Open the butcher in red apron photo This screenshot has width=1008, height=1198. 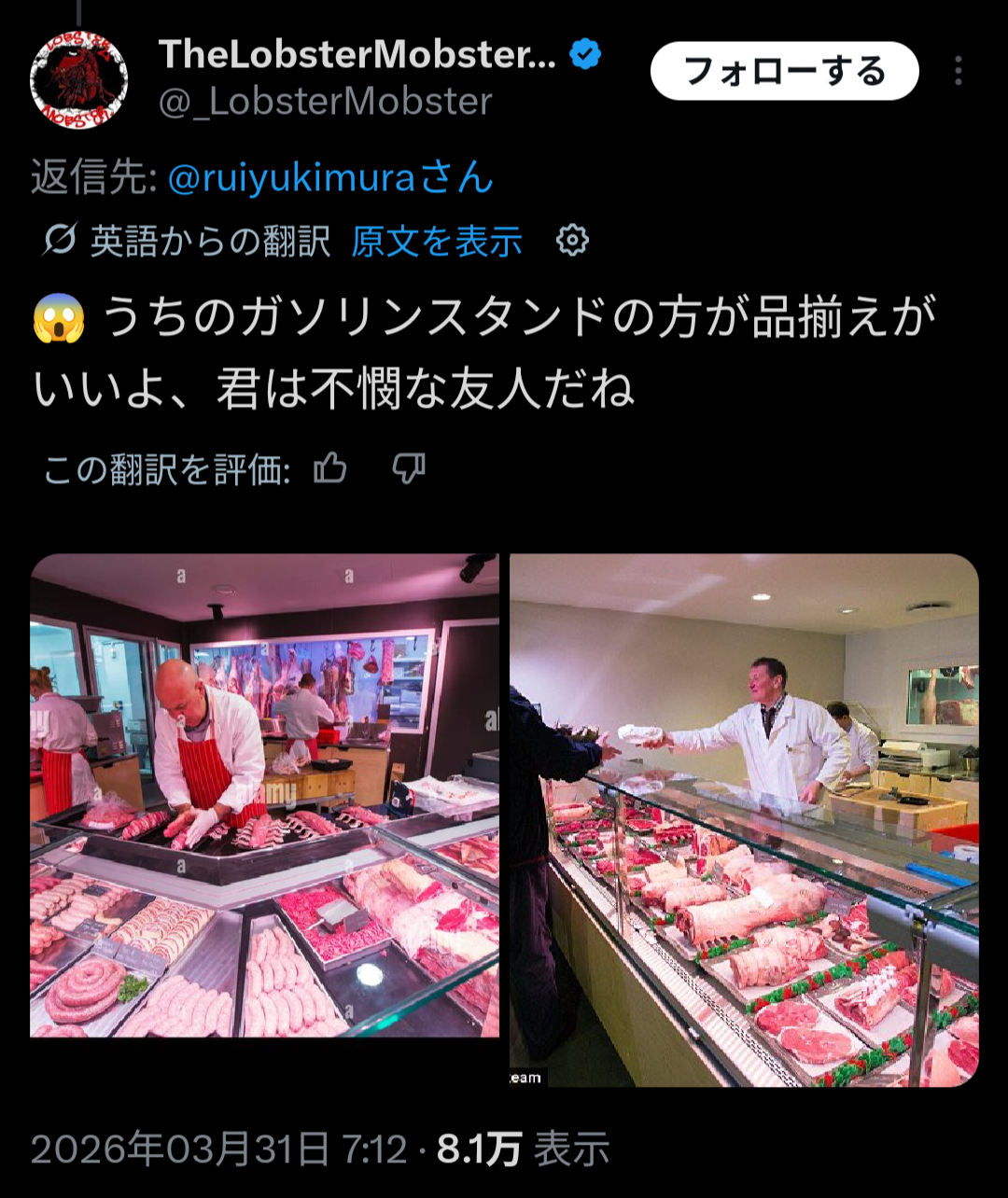(264, 796)
